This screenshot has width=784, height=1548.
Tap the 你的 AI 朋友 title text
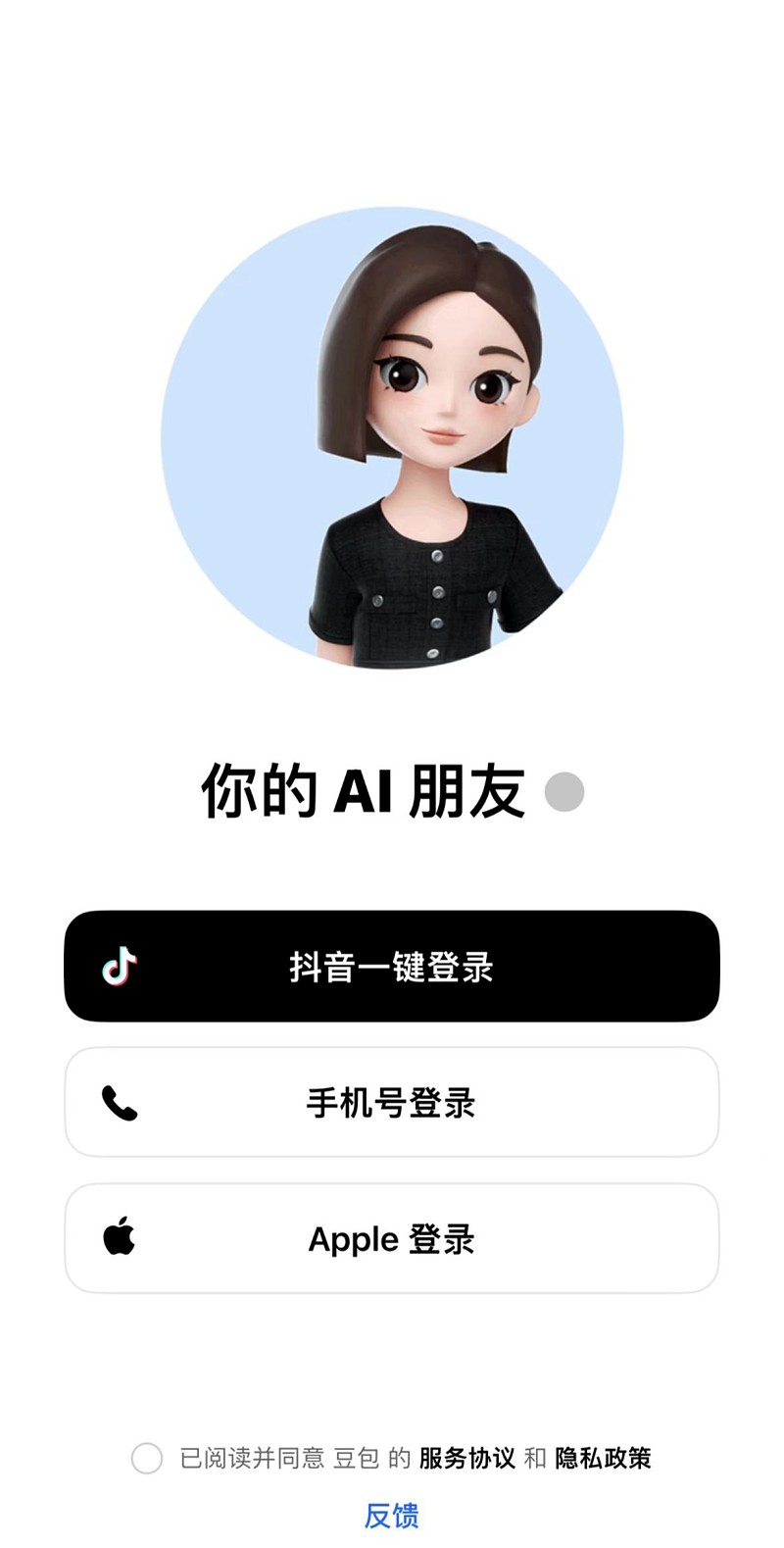pos(363,790)
